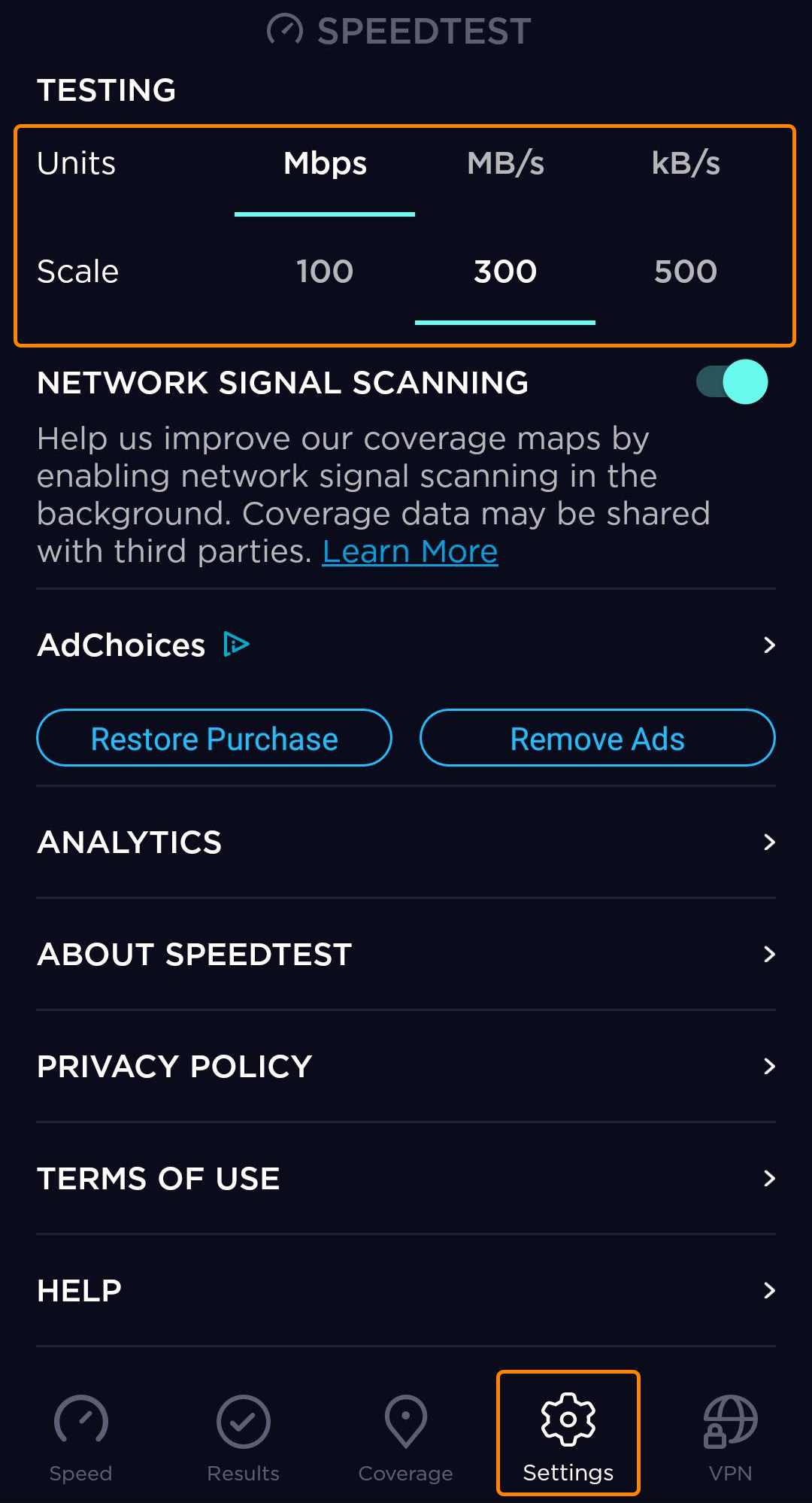Open Terms of Use

tap(406, 1178)
